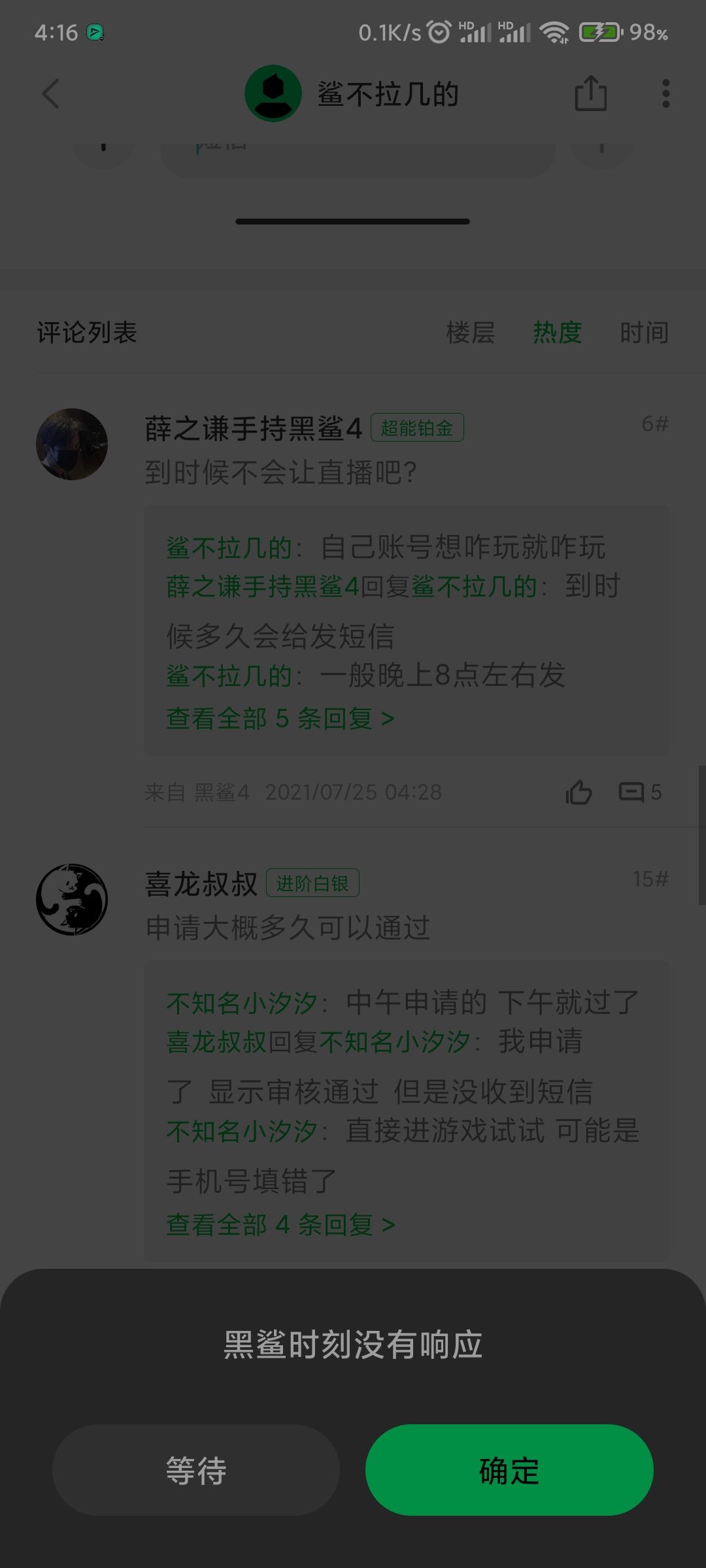This screenshot has height=1568, width=706.
Task: Share this post via the share icon
Action: (591, 93)
